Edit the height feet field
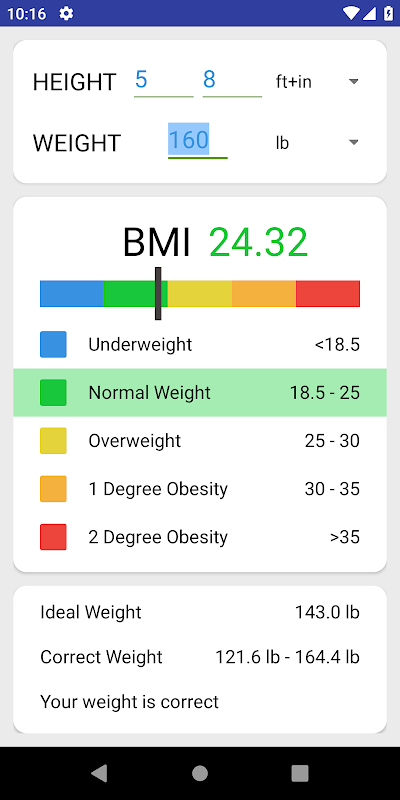The width and height of the screenshot is (400, 800). (164, 81)
